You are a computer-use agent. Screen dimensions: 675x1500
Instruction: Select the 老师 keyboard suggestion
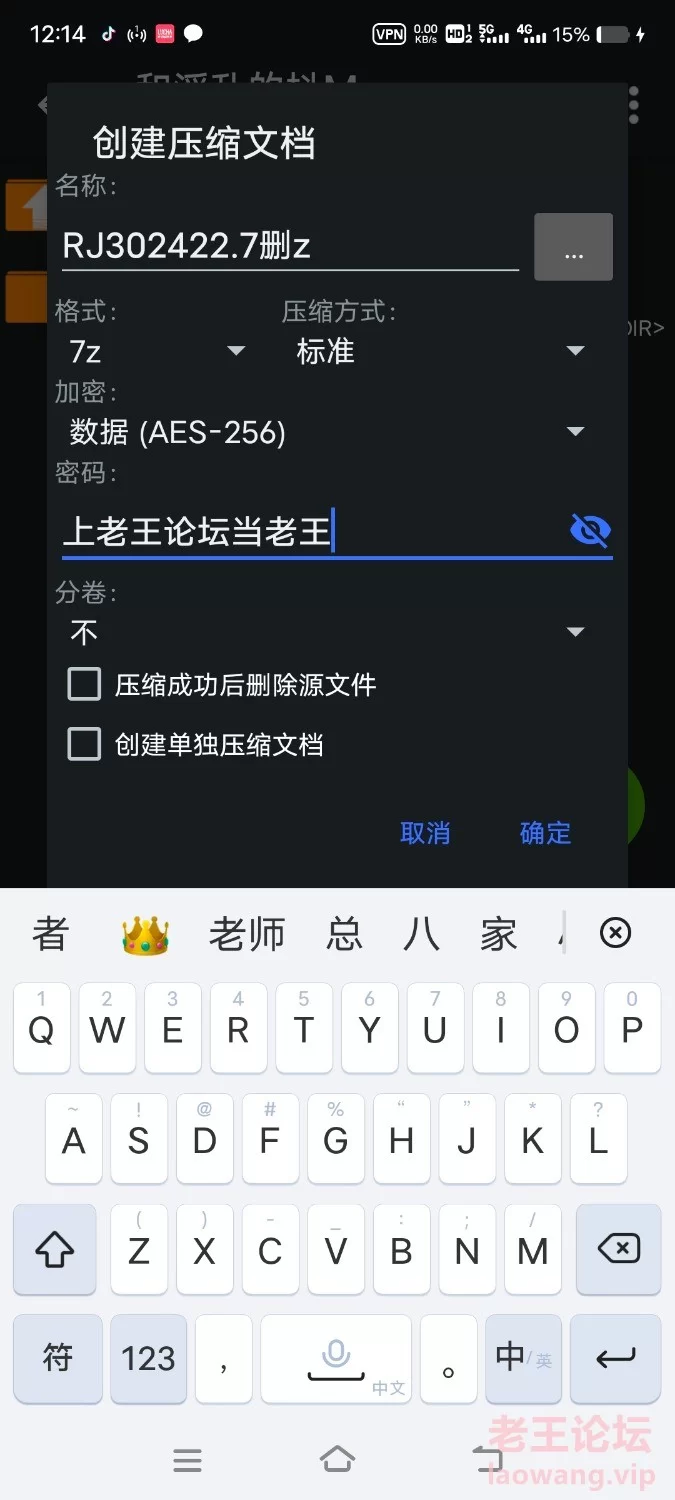[x=247, y=935]
